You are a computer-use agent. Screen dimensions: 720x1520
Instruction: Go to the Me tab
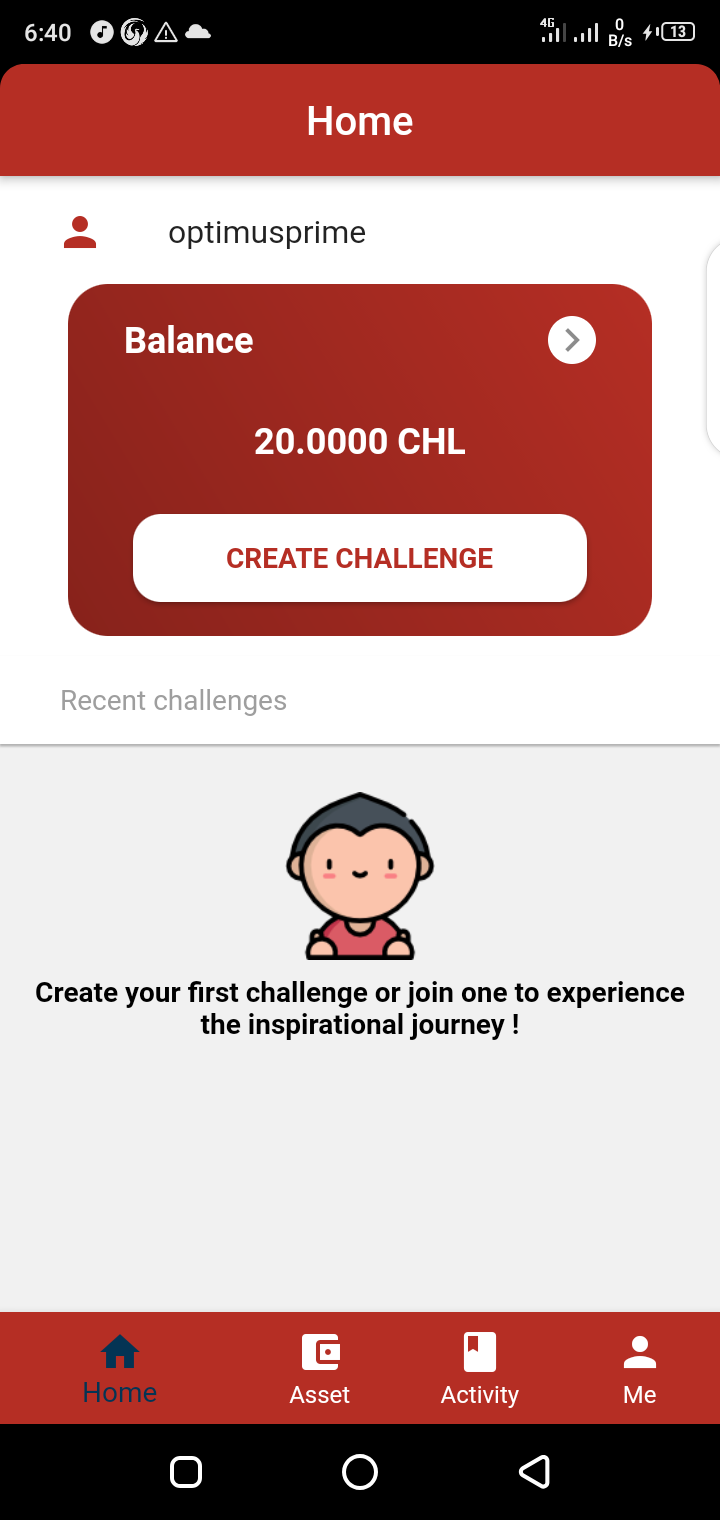pyautogui.click(x=639, y=1369)
